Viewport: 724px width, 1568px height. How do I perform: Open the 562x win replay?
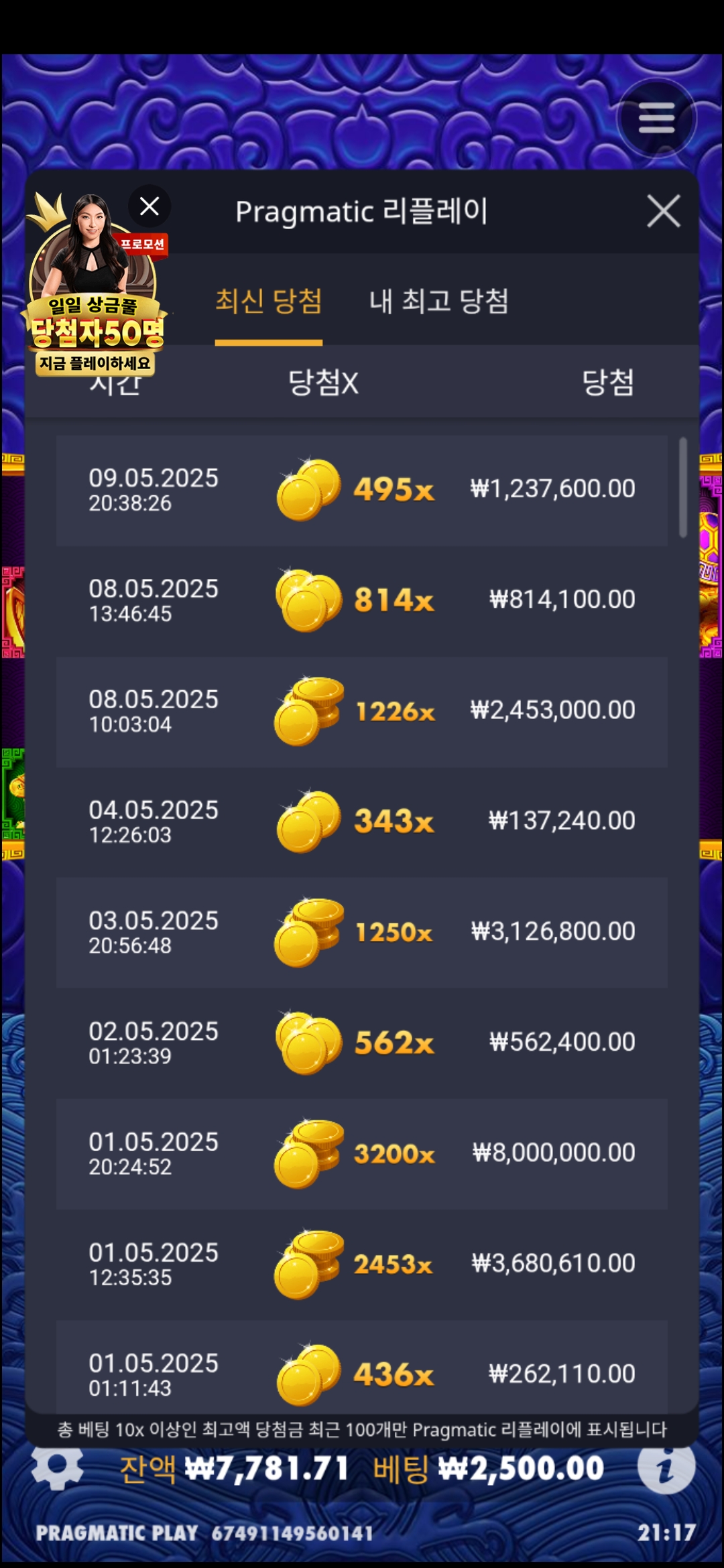click(361, 1043)
